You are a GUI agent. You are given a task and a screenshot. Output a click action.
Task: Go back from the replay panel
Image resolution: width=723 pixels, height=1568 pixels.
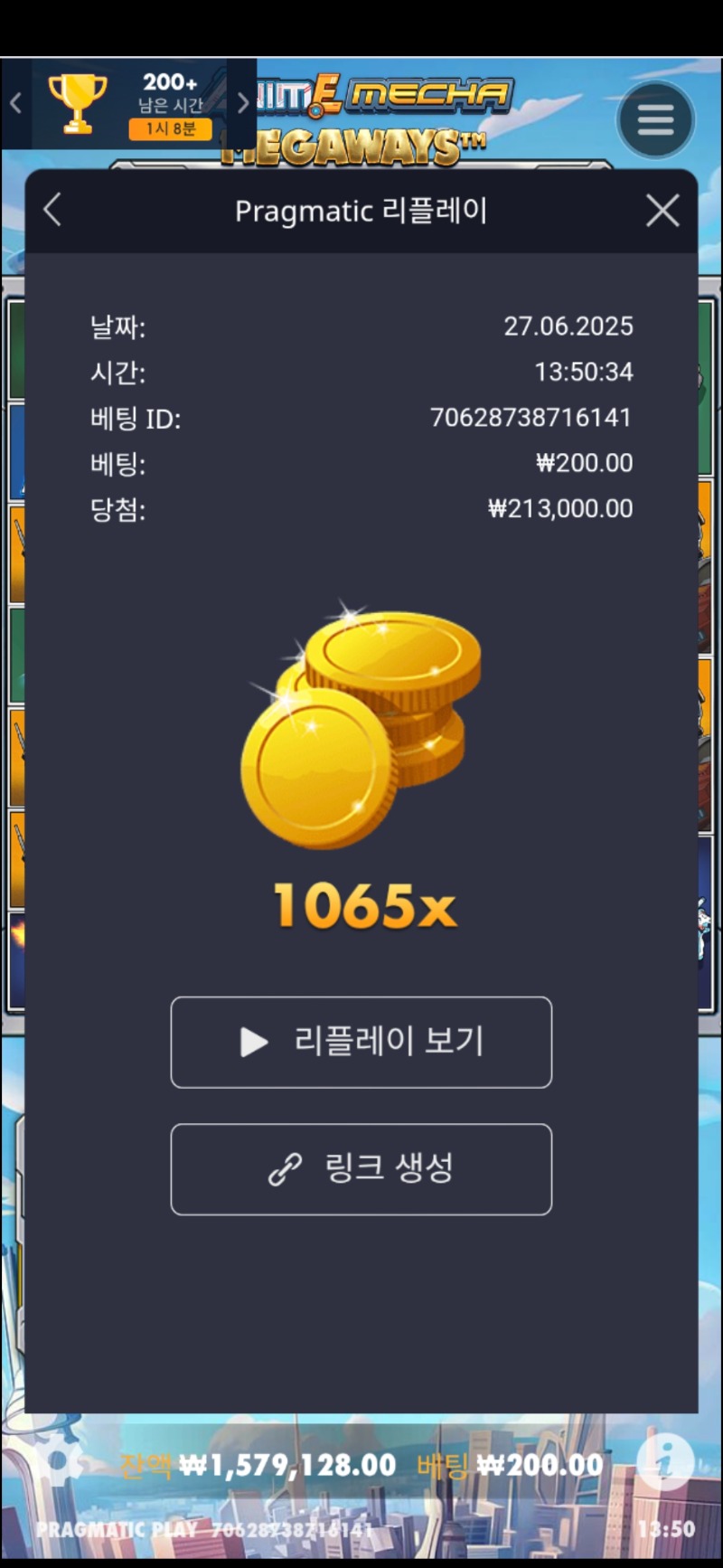[52, 211]
